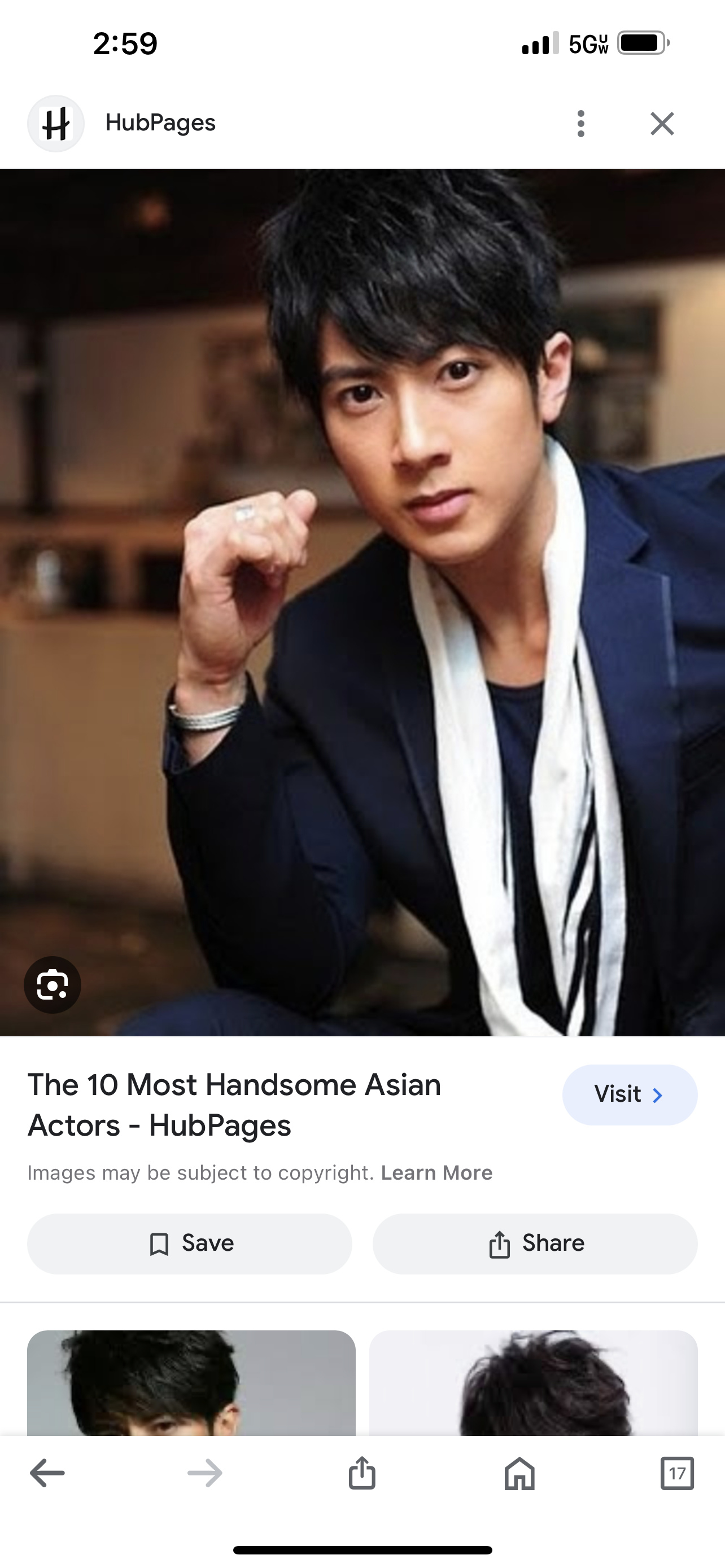This screenshot has height=1568, width=725.
Task: Open the right related image thumbnail
Action: coord(533,1383)
